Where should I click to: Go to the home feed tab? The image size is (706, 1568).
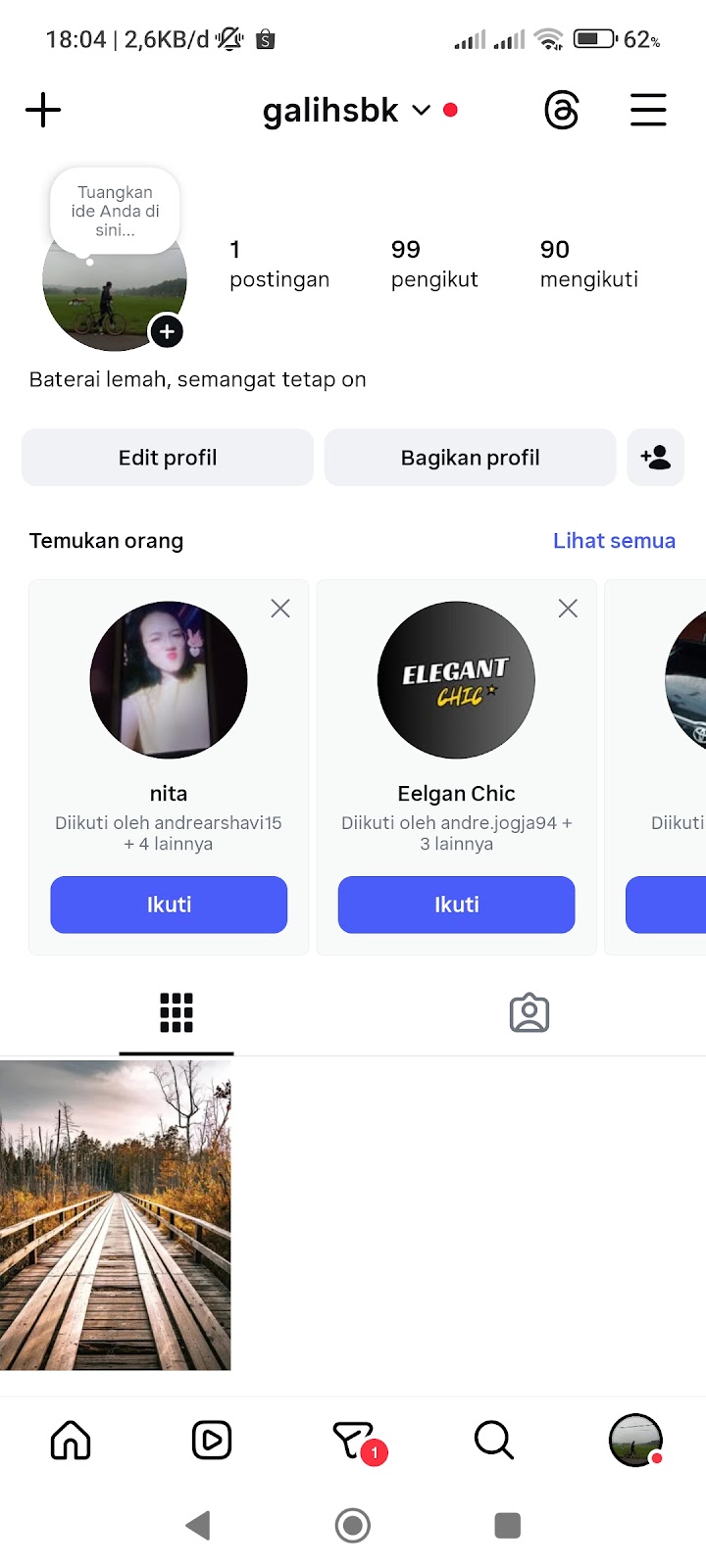[x=71, y=1441]
